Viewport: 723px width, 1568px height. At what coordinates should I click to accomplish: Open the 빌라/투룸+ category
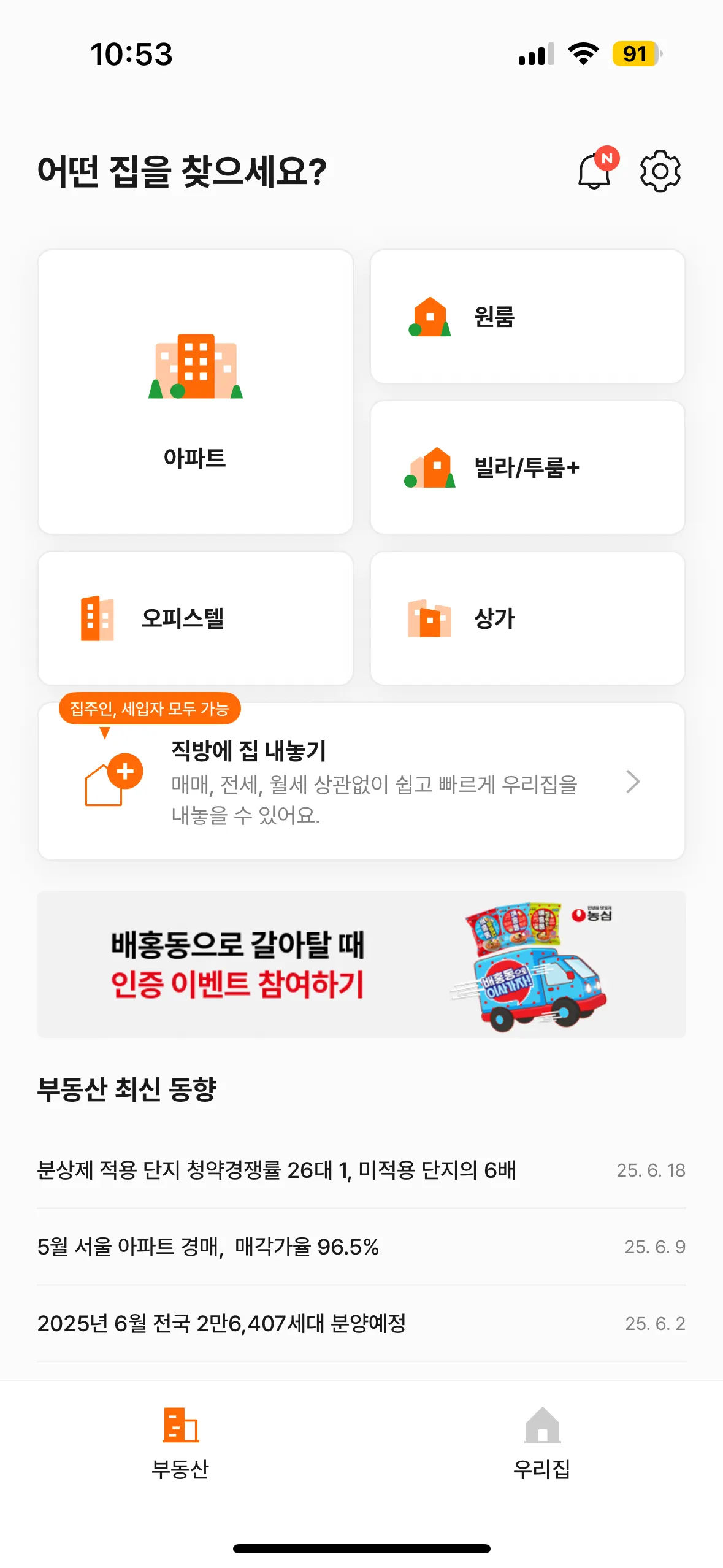527,467
